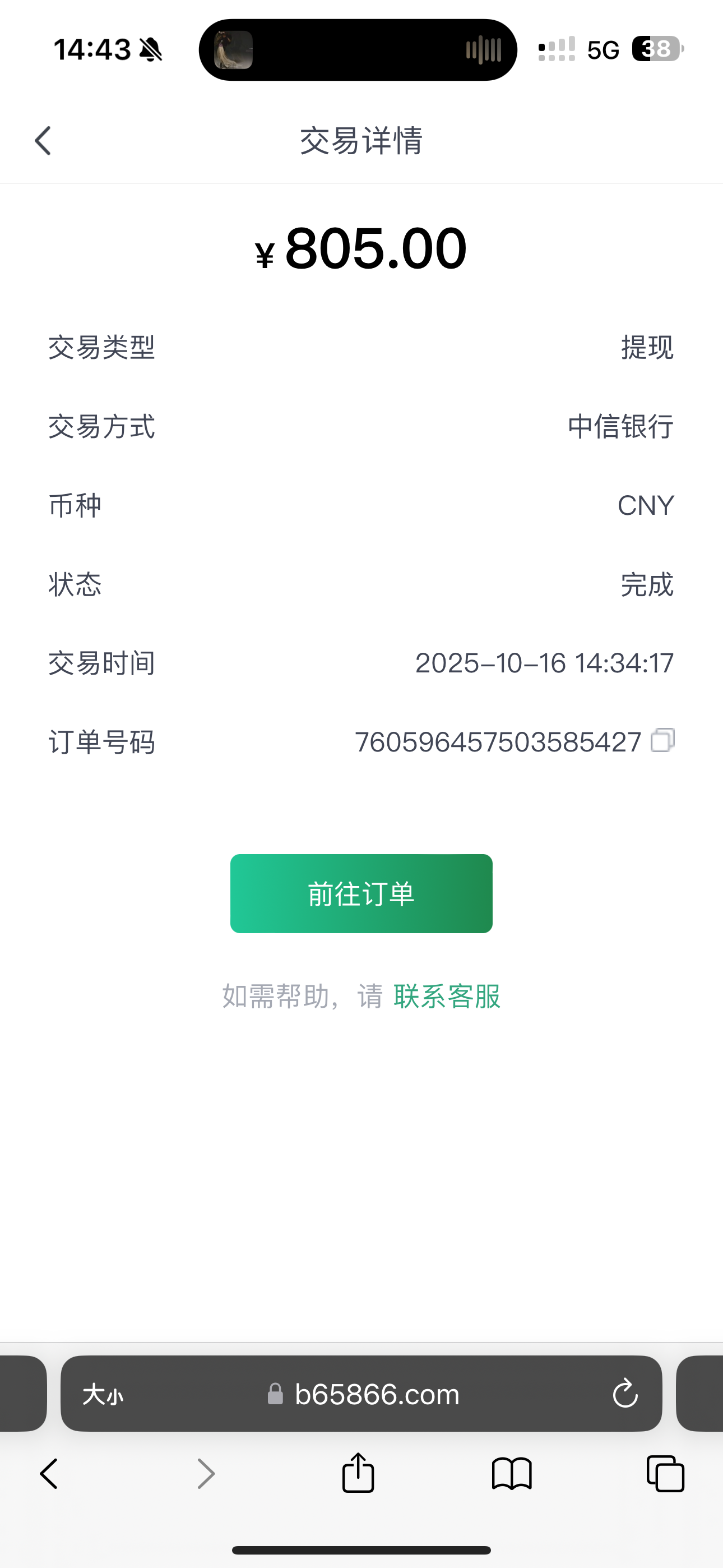The image size is (723, 1568).
Task: Open Safari bookmarks
Action: 512,1474
